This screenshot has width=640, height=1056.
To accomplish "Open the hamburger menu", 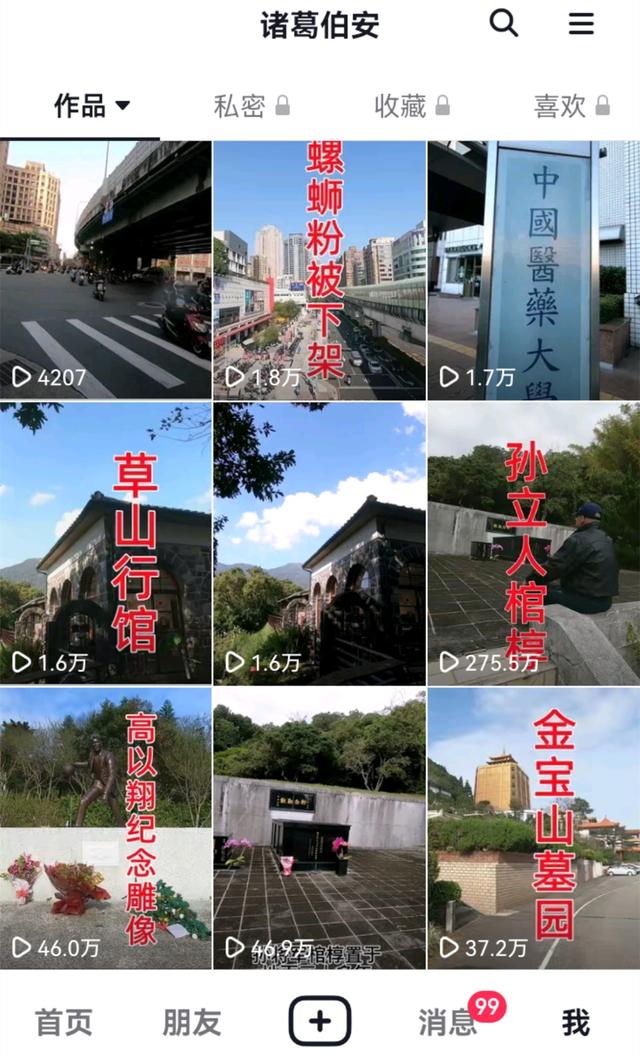I will [581, 24].
